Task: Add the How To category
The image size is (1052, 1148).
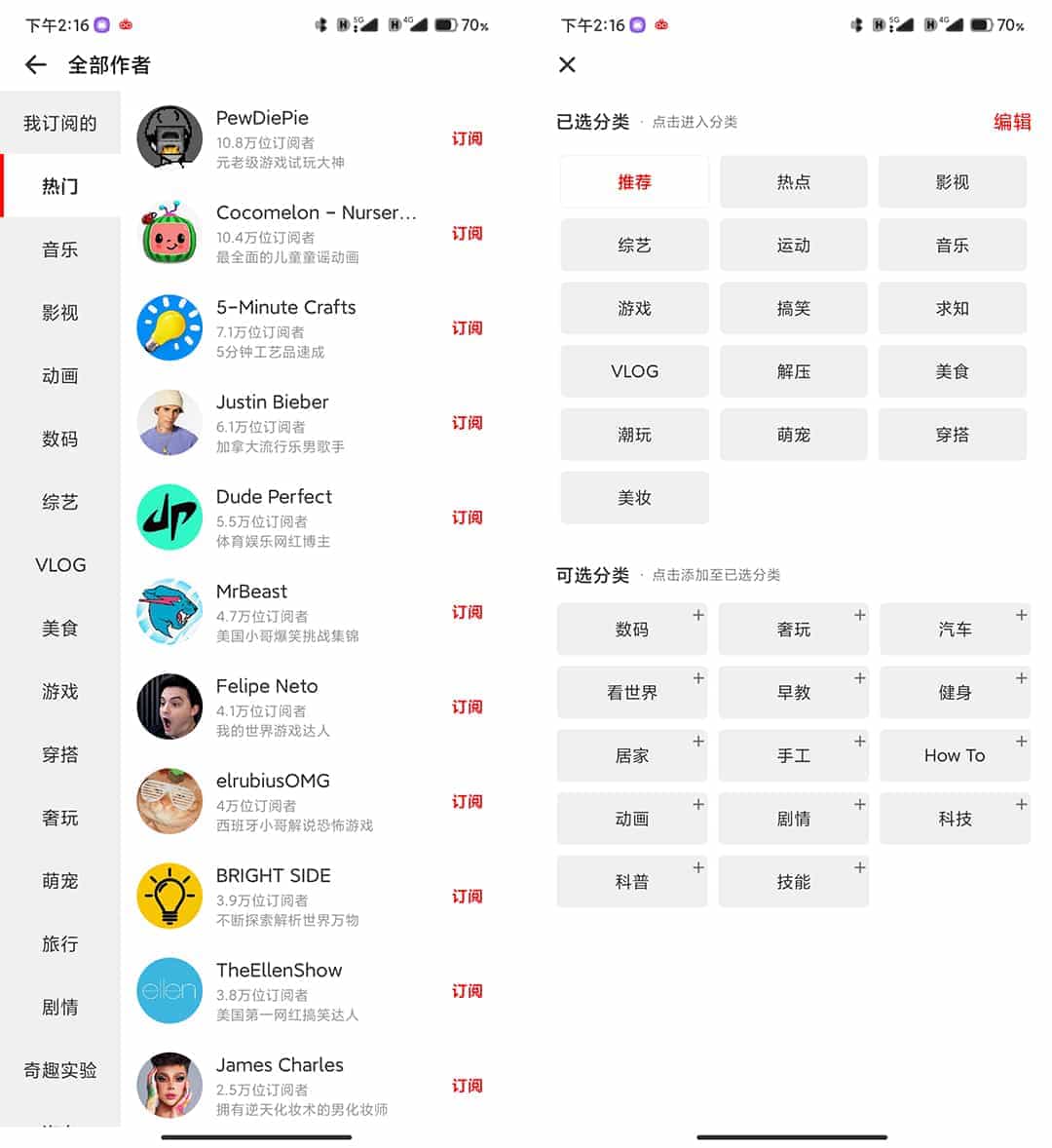Action: 955,755
